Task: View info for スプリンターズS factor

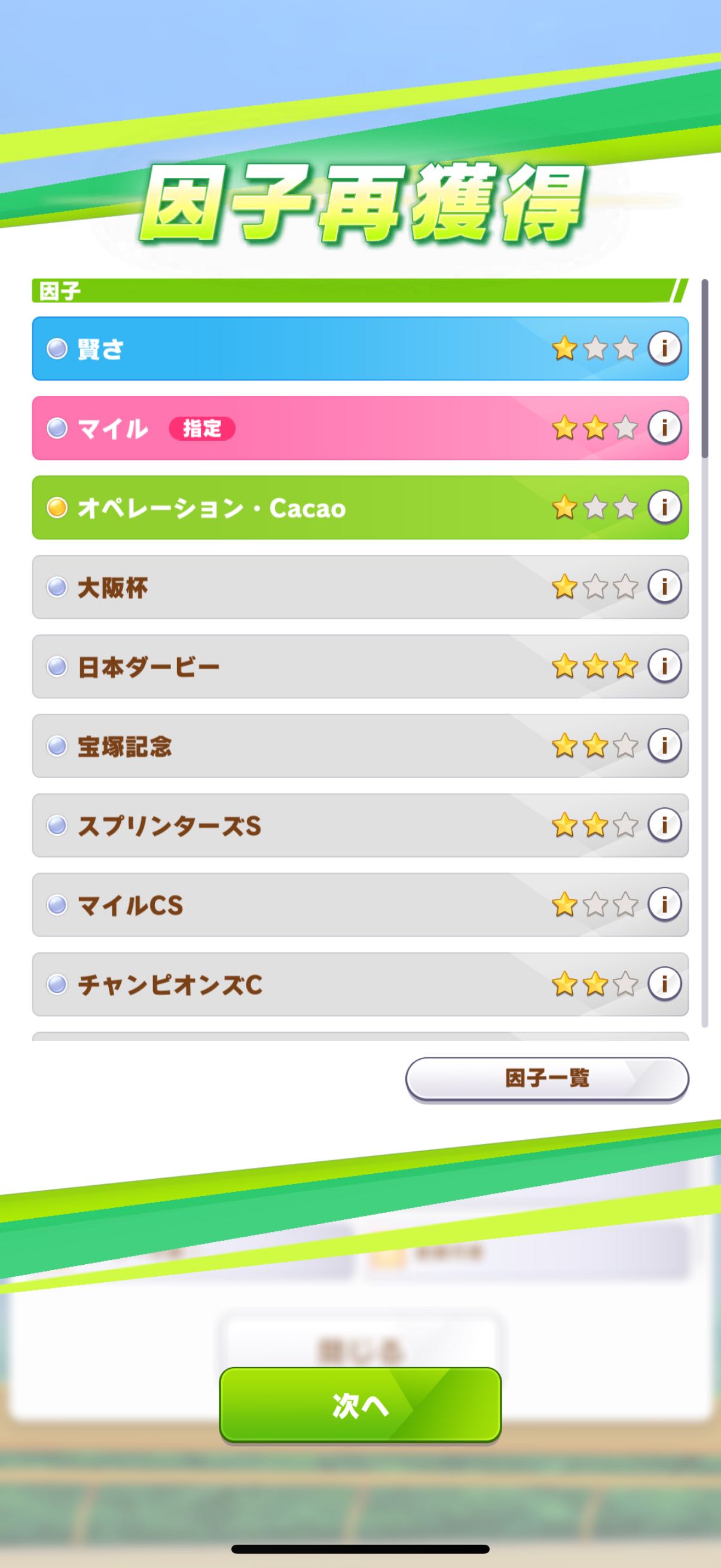Action: click(664, 825)
